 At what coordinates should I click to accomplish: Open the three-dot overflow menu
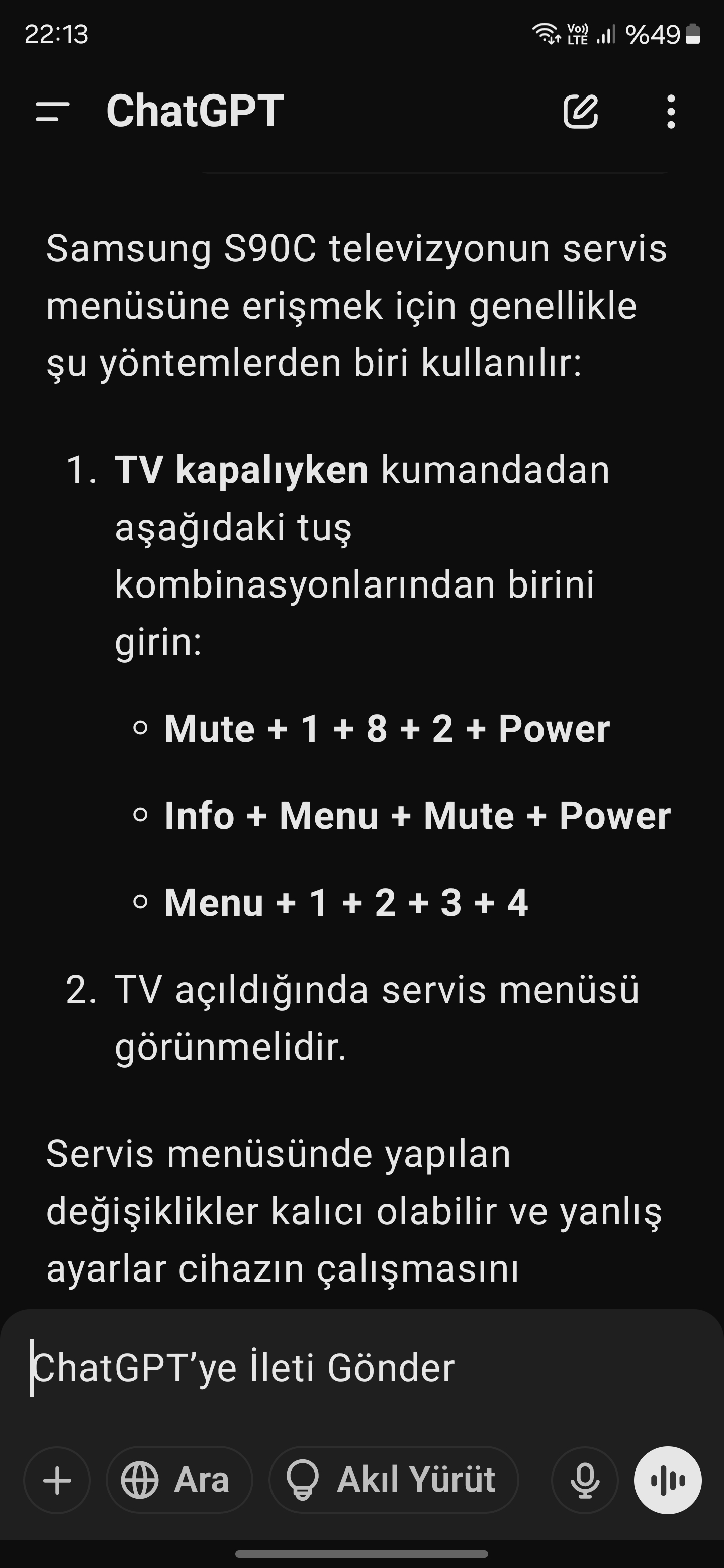click(x=670, y=112)
